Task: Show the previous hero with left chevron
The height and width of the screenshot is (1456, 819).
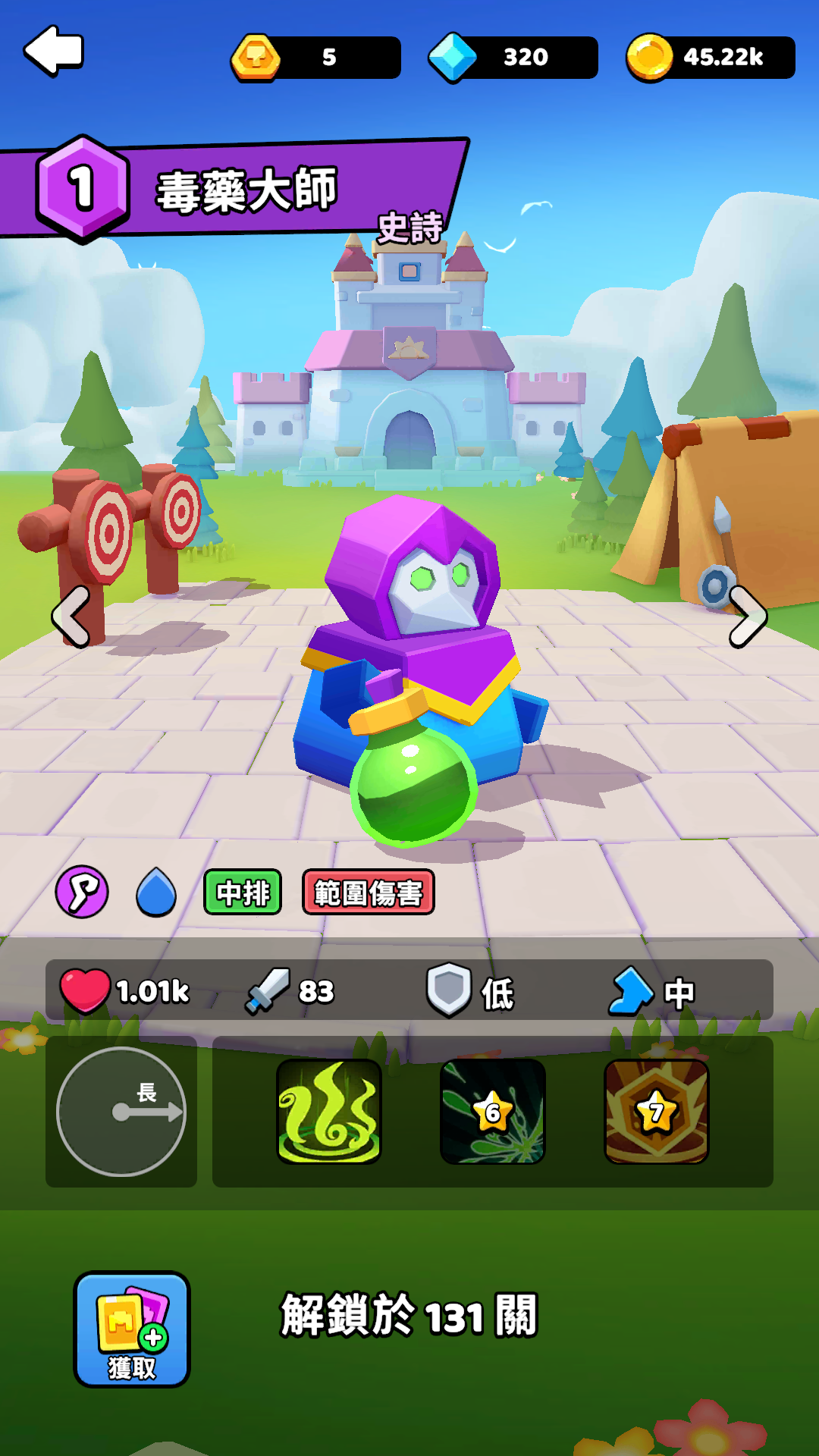Action: [72, 617]
